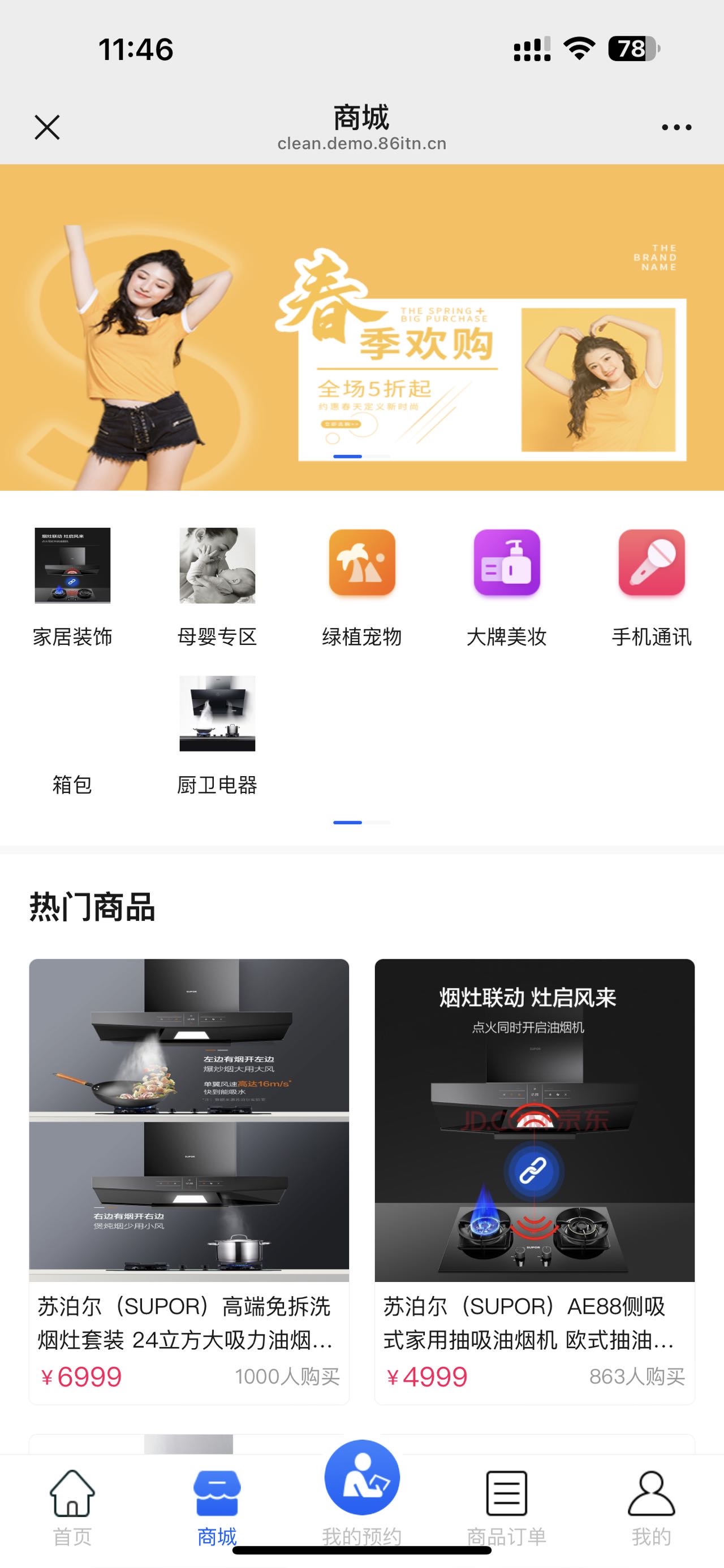View the 手机通讯 category
Image resolution: width=724 pixels, height=1568 pixels.
click(x=651, y=586)
